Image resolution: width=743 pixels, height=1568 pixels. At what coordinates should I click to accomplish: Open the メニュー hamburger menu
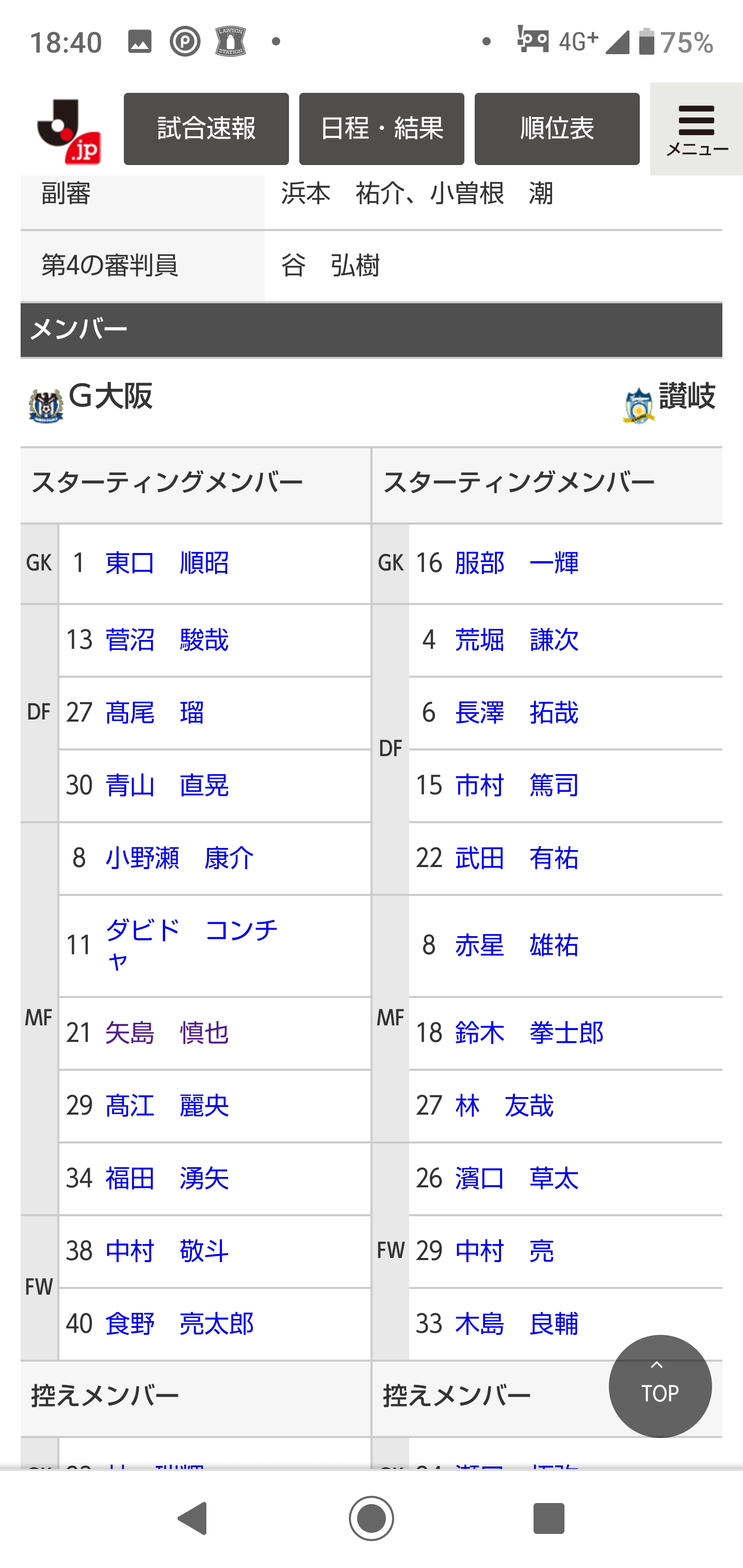[x=696, y=129]
